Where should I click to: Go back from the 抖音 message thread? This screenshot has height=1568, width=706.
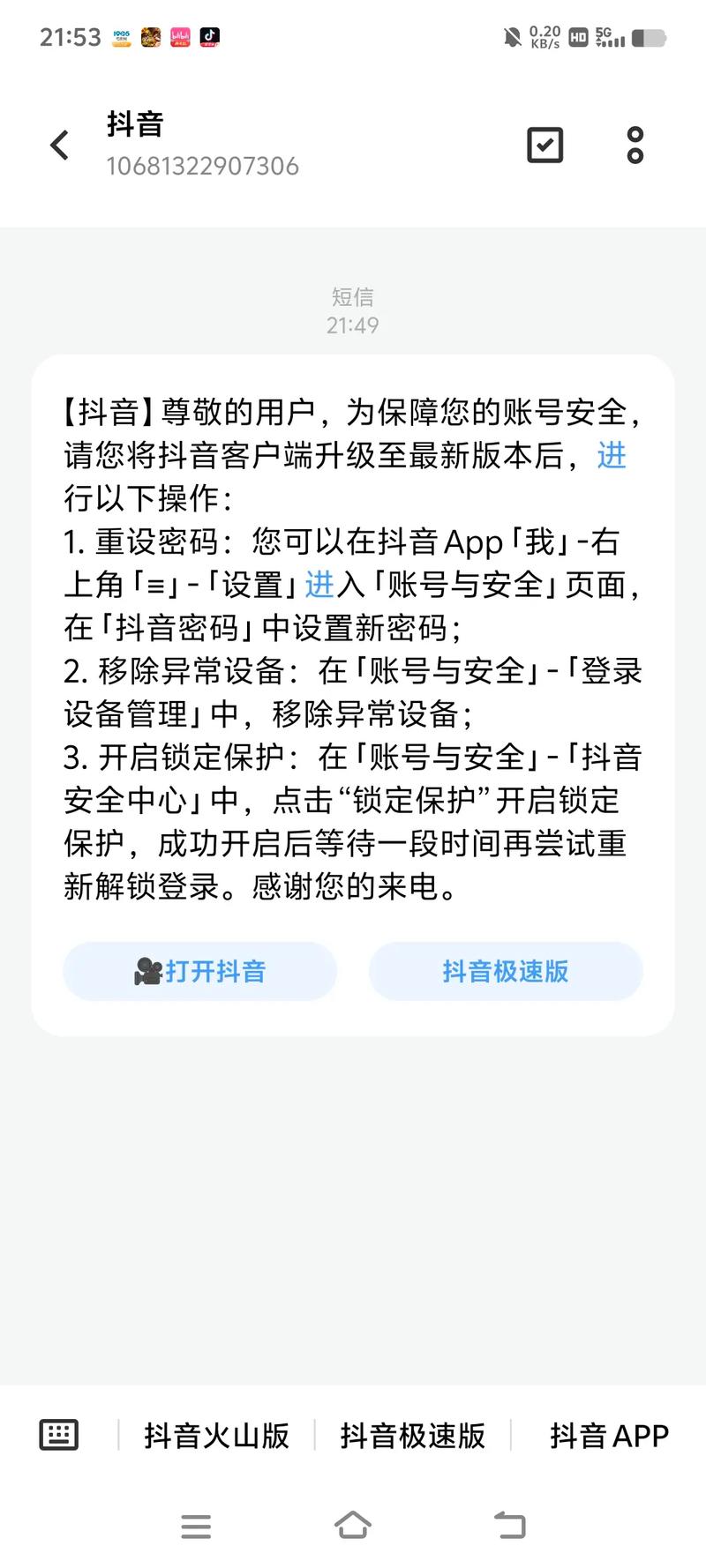[60, 146]
